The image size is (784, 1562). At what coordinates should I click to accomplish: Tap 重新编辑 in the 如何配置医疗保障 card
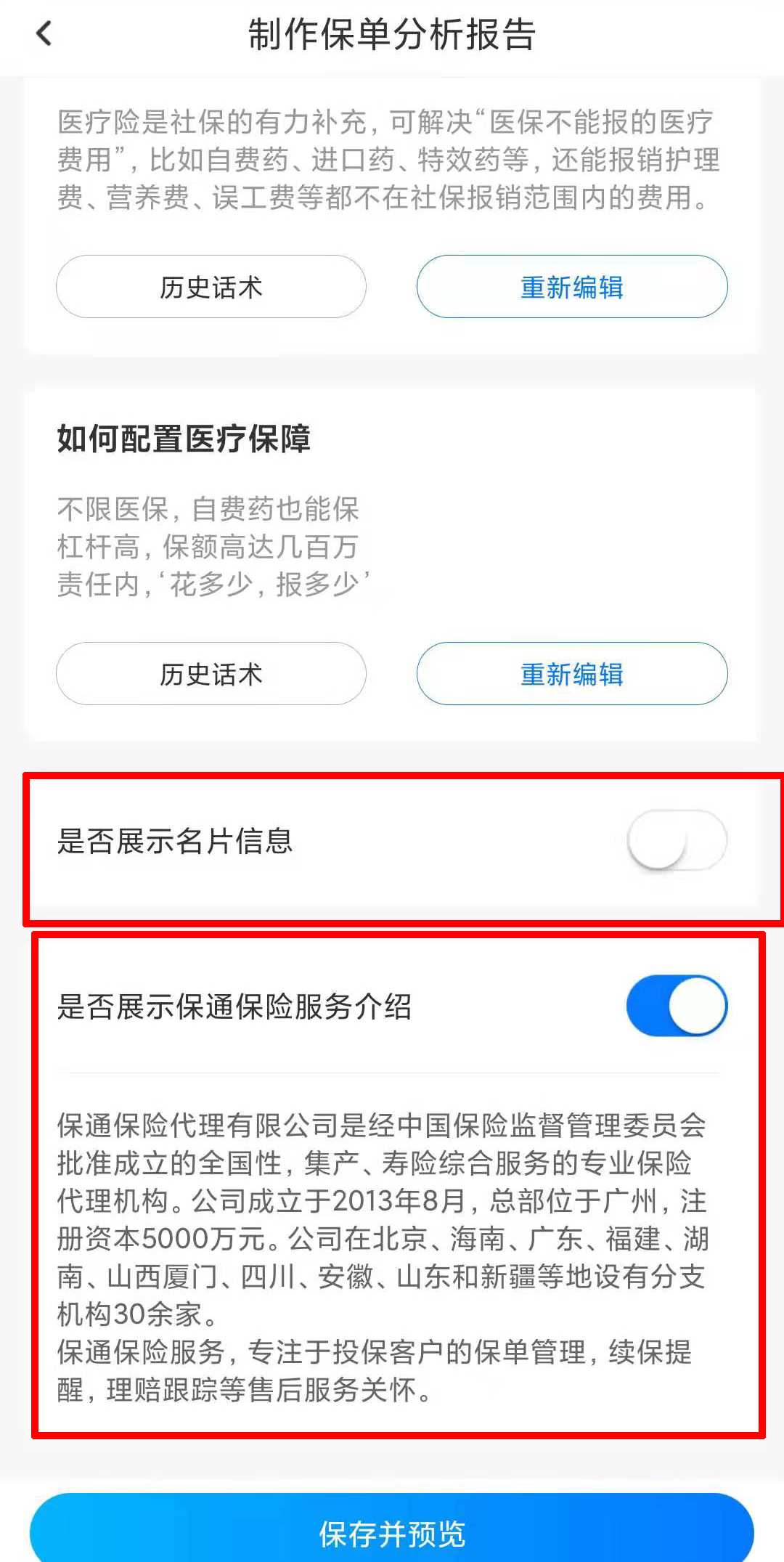(572, 674)
